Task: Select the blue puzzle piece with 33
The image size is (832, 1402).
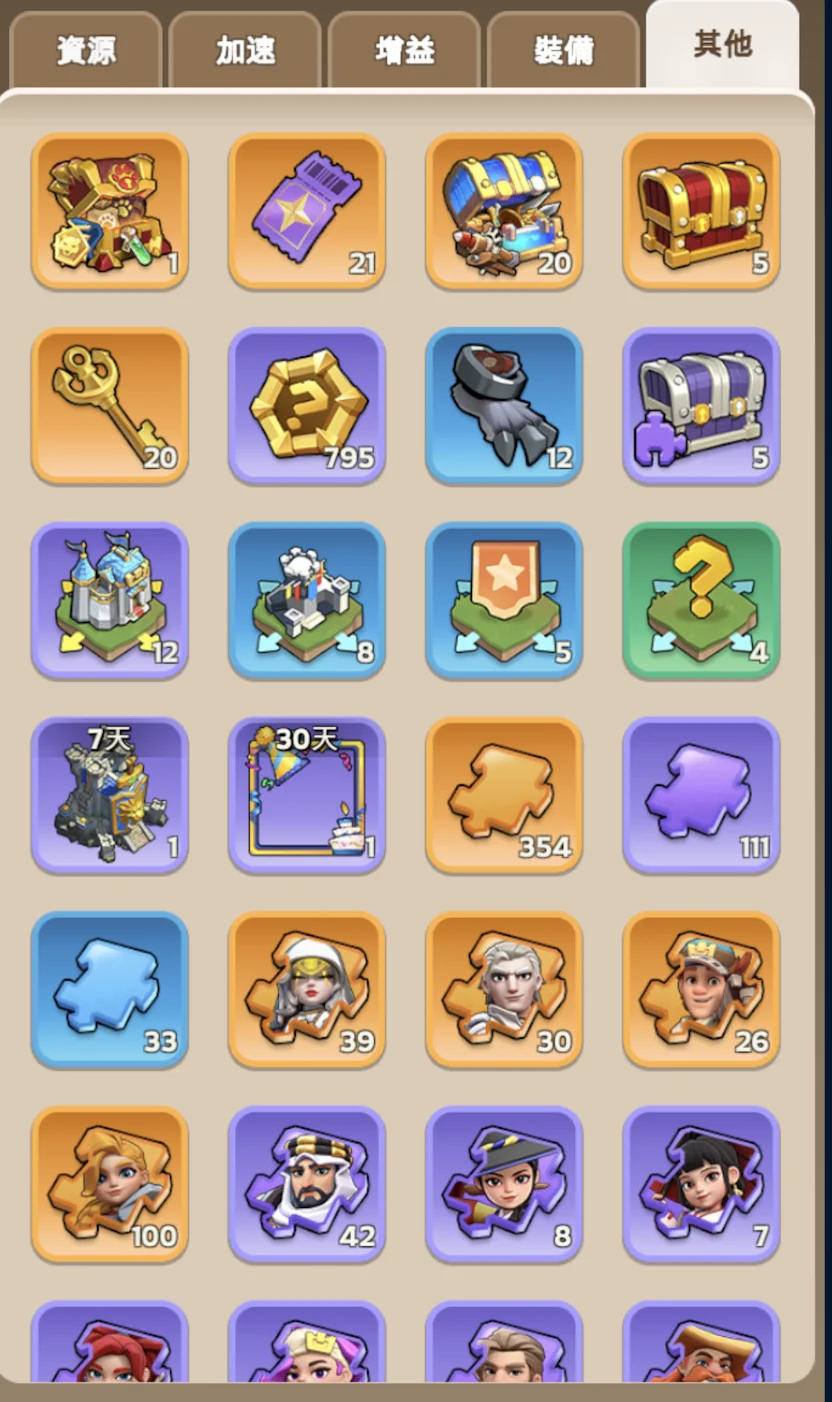Action: pyautogui.click(x=110, y=988)
